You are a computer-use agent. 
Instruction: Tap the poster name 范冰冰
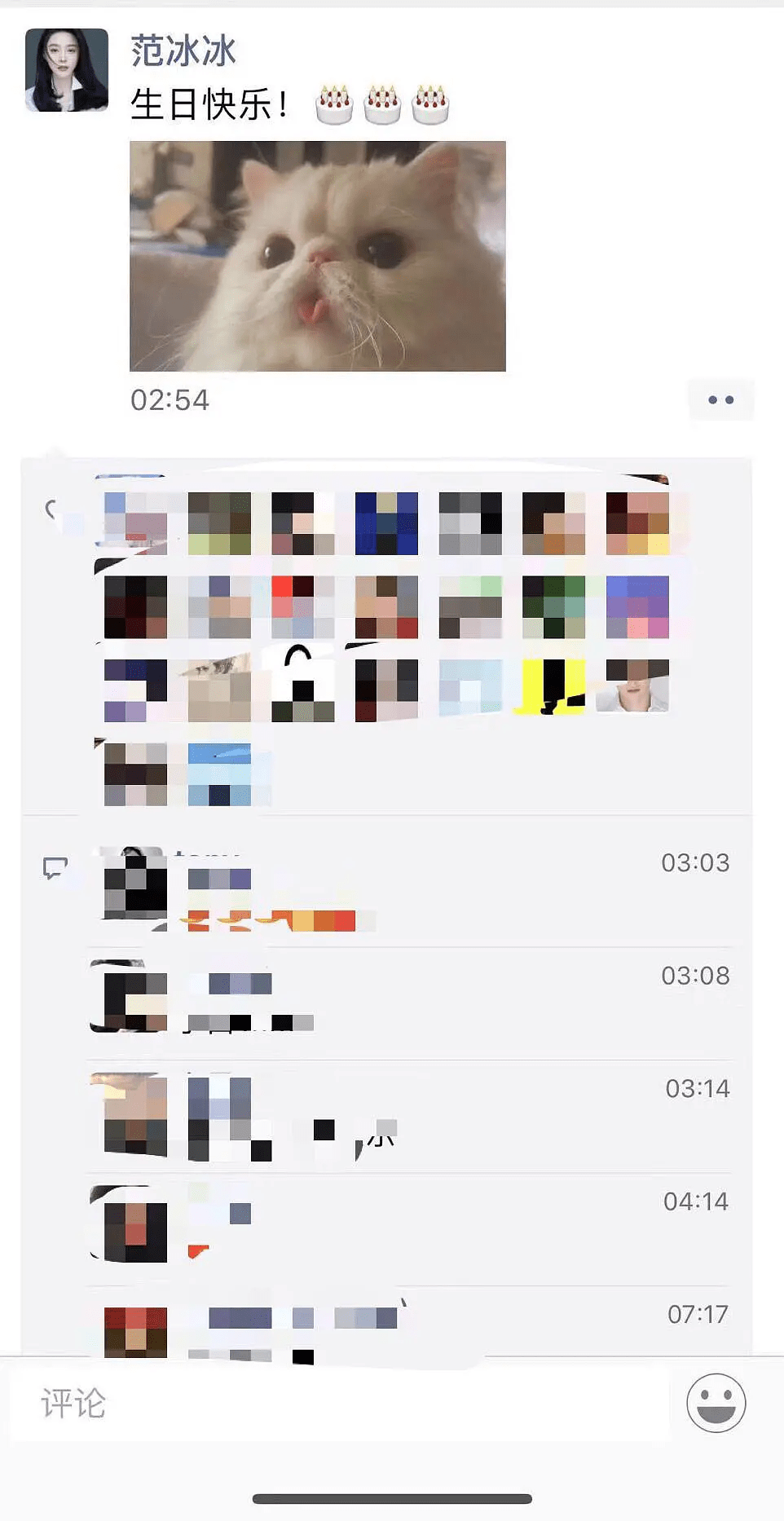(183, 51)
